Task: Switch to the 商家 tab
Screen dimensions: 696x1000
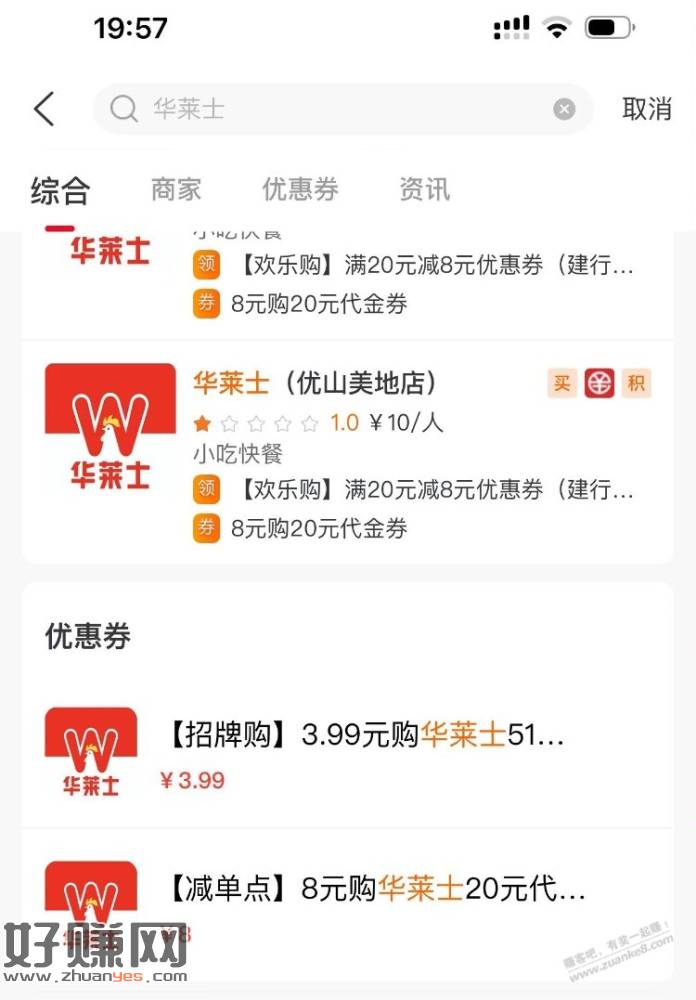Action: [x=176, y=189]
